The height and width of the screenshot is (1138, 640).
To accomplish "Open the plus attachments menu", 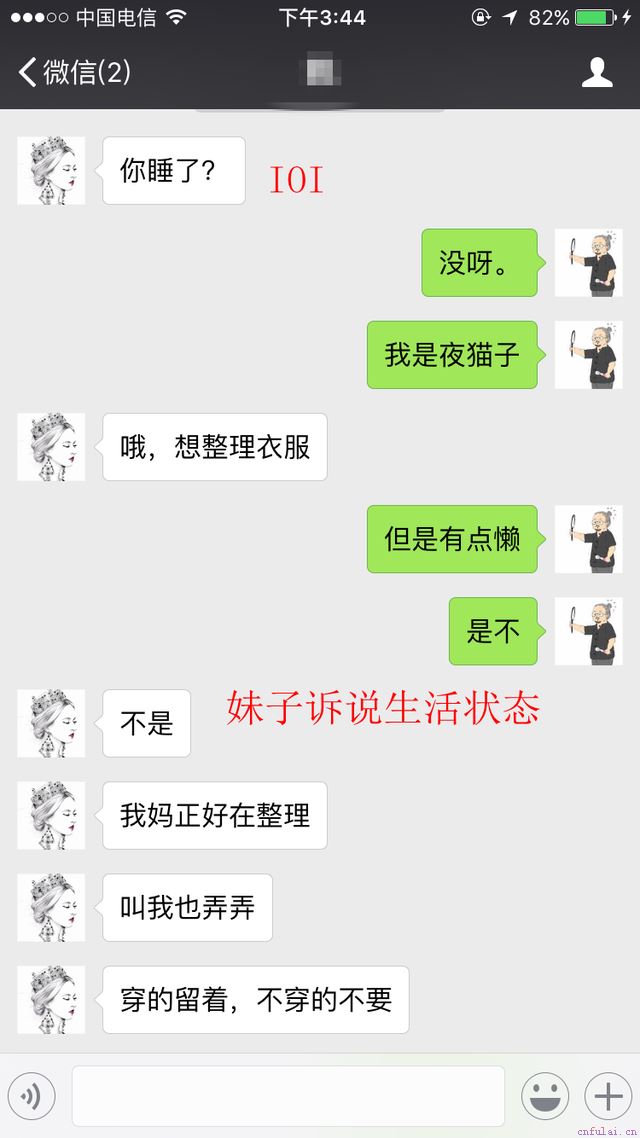I will pyautogui.click(x=608, y=1097).
